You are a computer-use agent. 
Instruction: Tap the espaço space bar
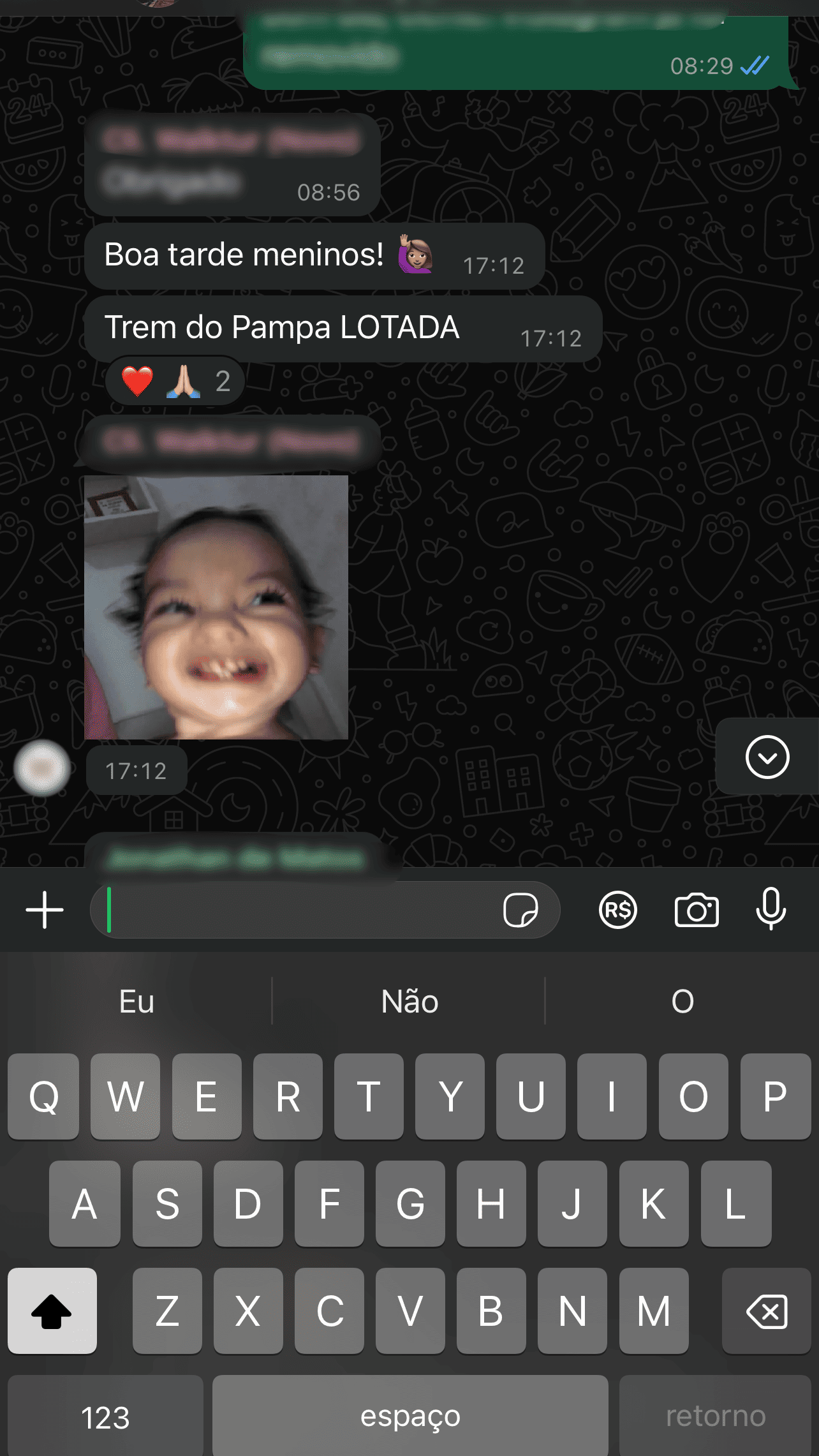(x=410, y=1416)
